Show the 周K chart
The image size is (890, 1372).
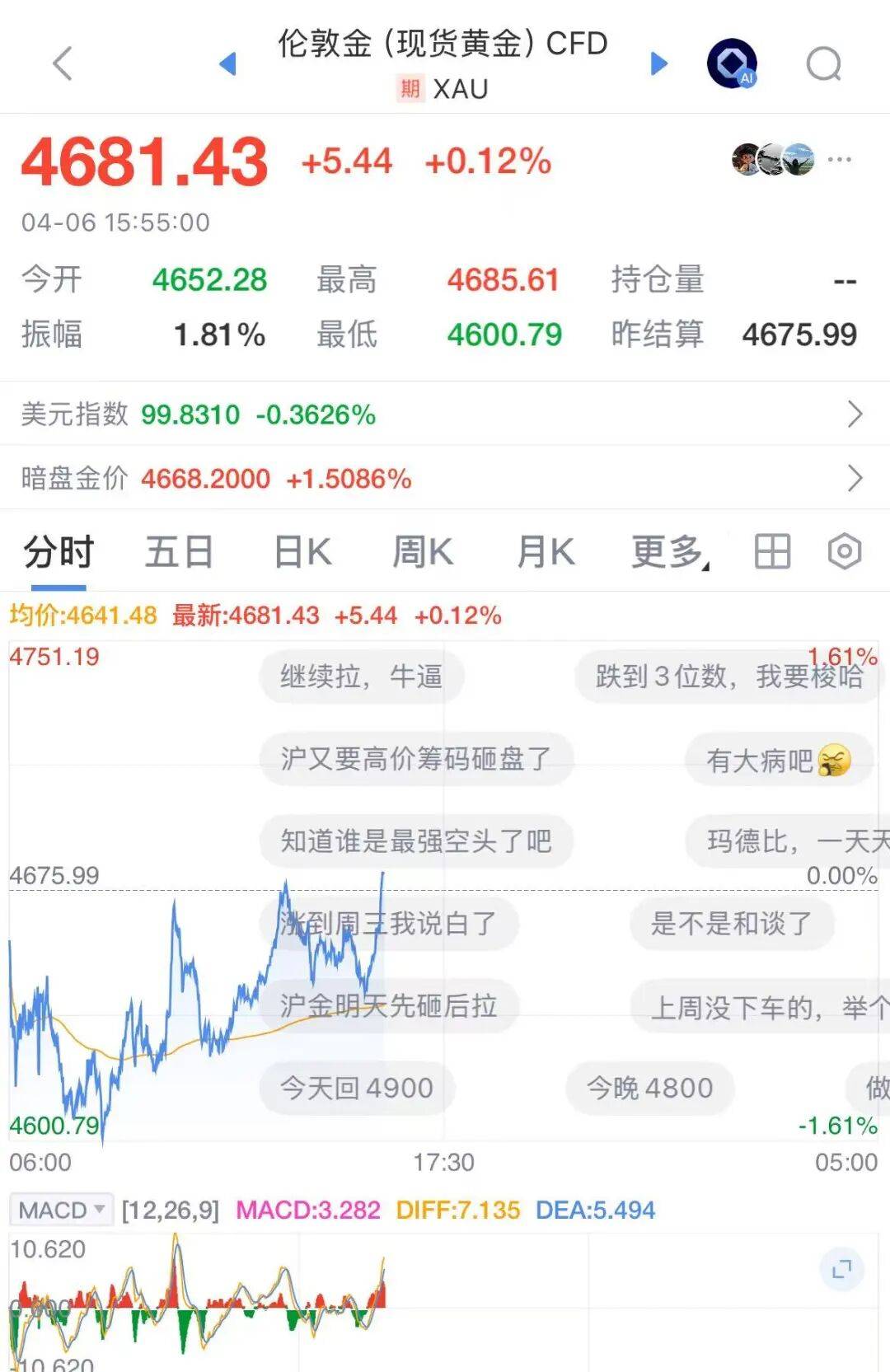pyautogui.click(x=423, y=552)
